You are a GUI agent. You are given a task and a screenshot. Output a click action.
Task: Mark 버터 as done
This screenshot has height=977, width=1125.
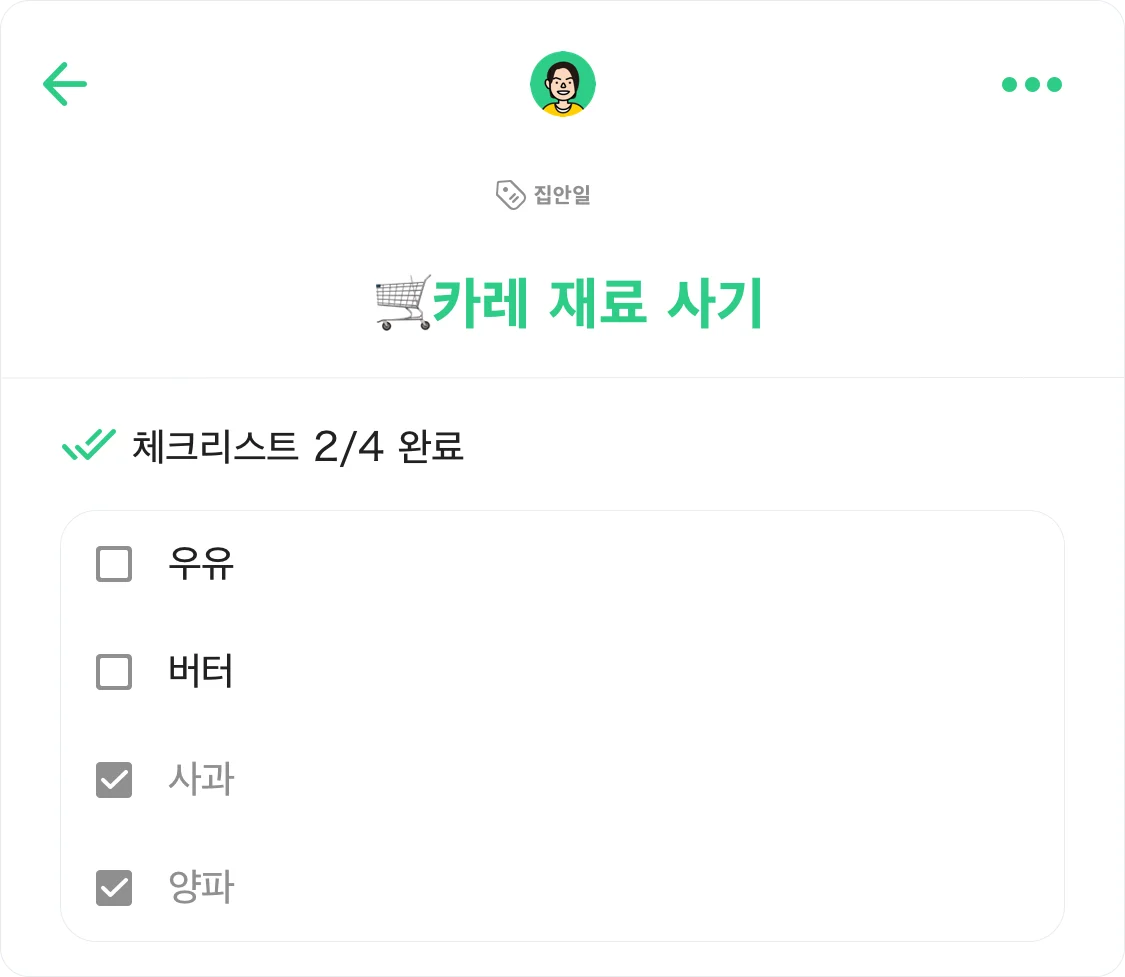point(114,672)
